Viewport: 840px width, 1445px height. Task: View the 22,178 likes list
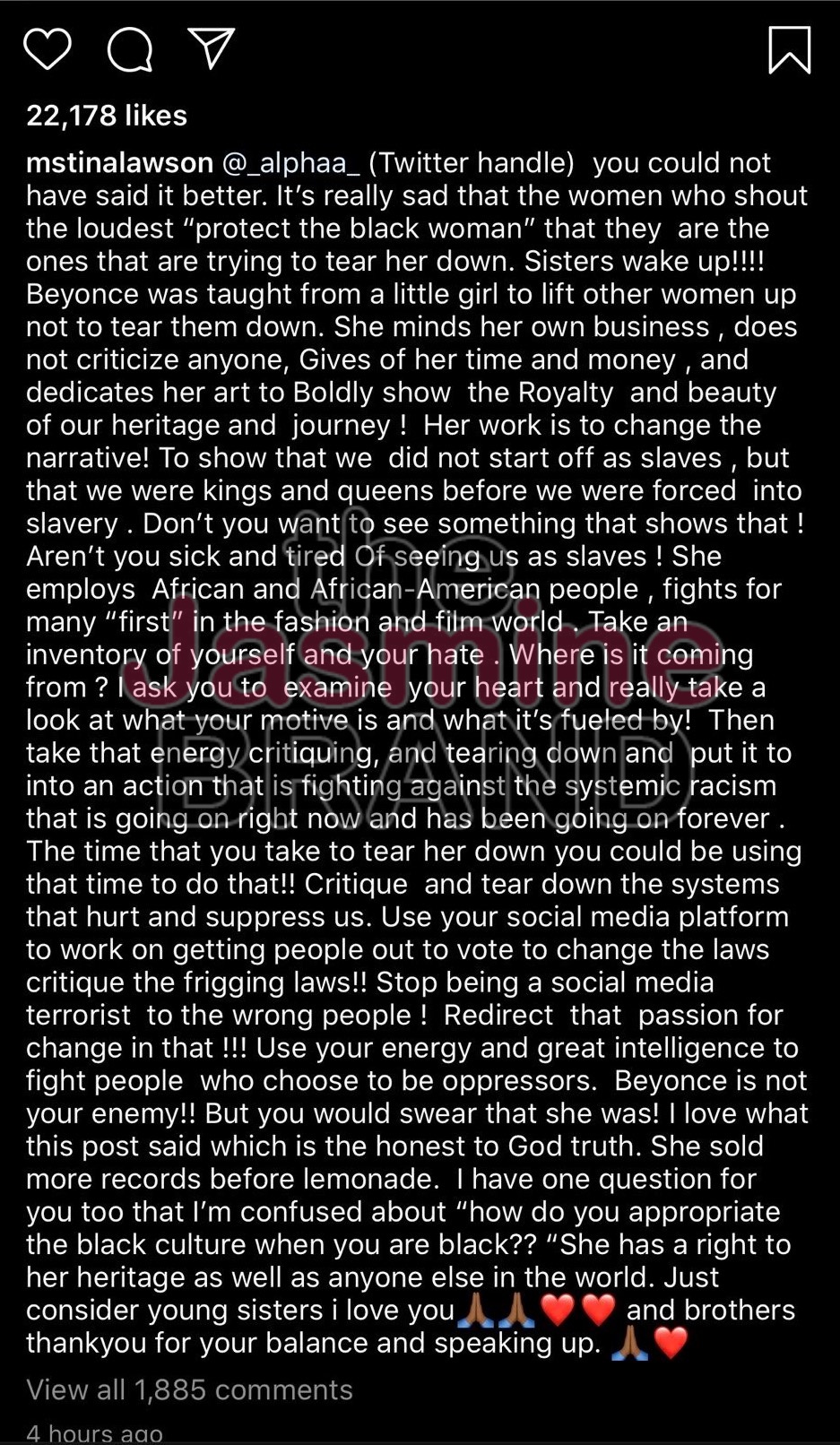click(107, 115)
